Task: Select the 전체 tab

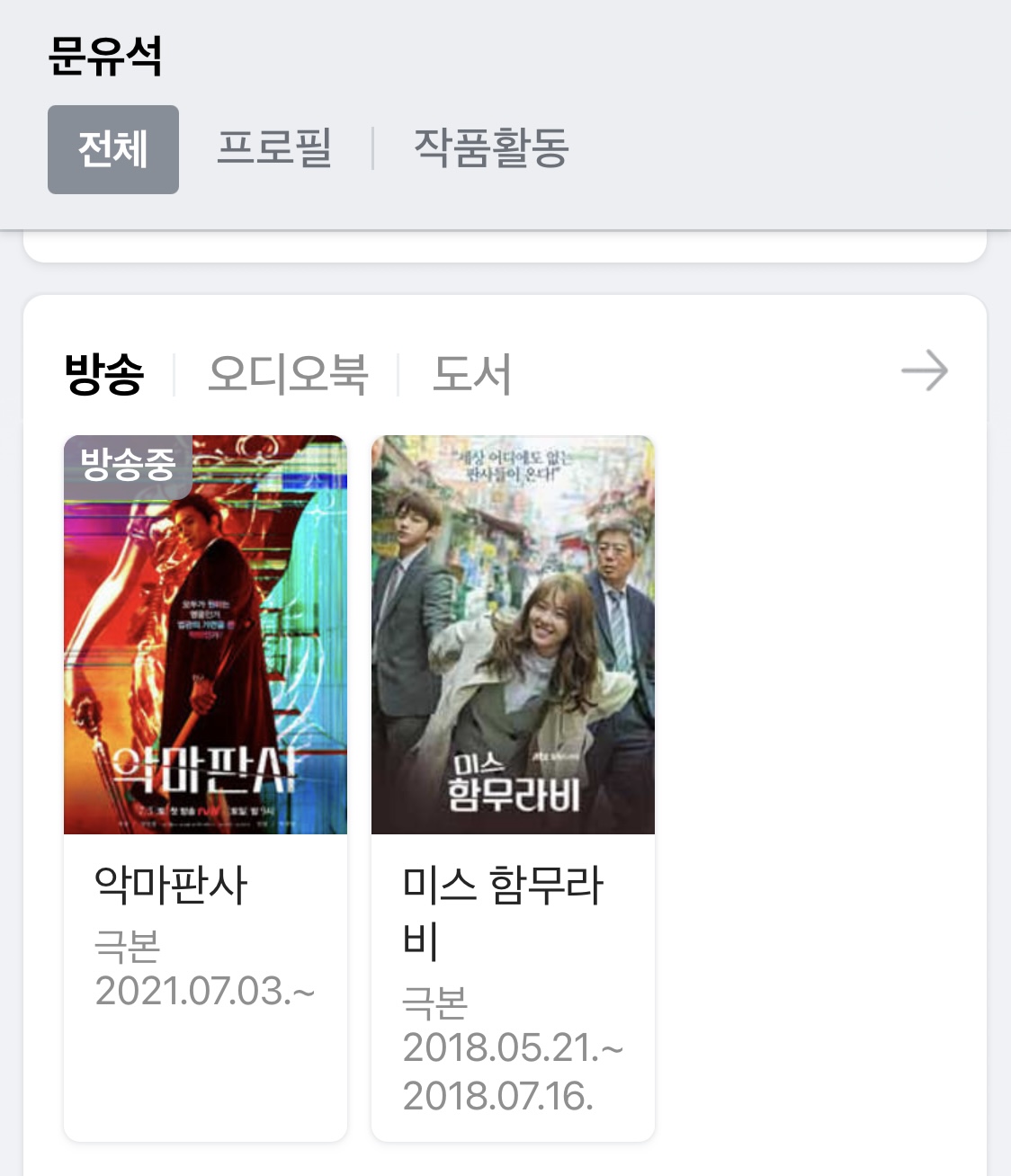Action: 113,149
